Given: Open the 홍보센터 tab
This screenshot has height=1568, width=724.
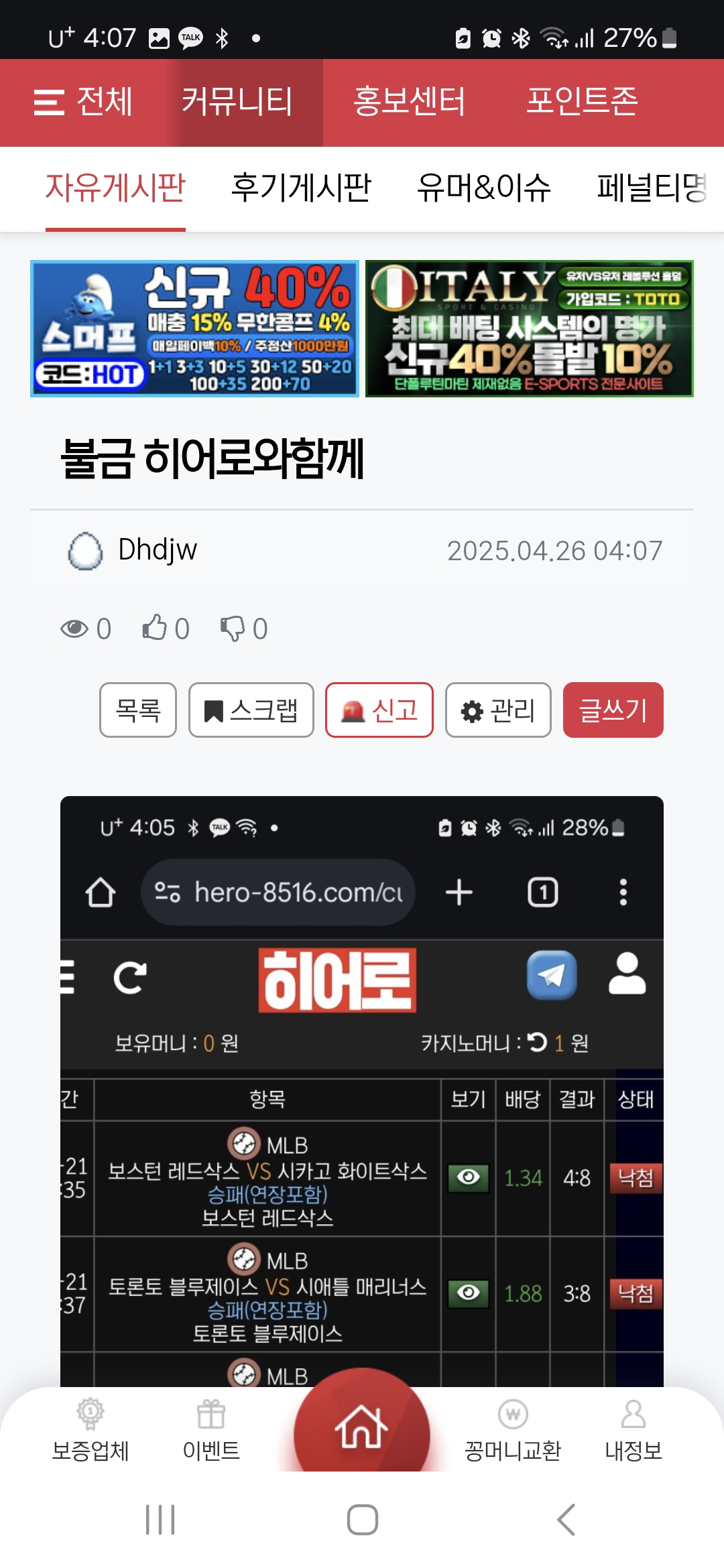Looking at the screenshot, I should point(409,103).
